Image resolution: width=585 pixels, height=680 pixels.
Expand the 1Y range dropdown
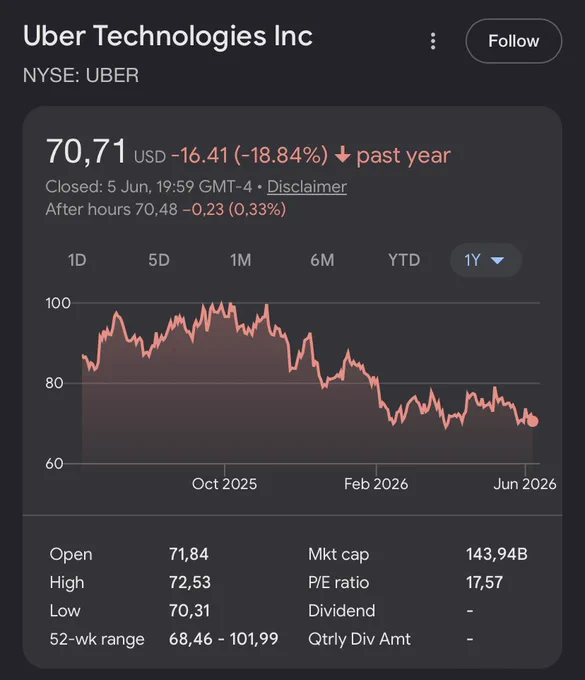tap(486, 260)
